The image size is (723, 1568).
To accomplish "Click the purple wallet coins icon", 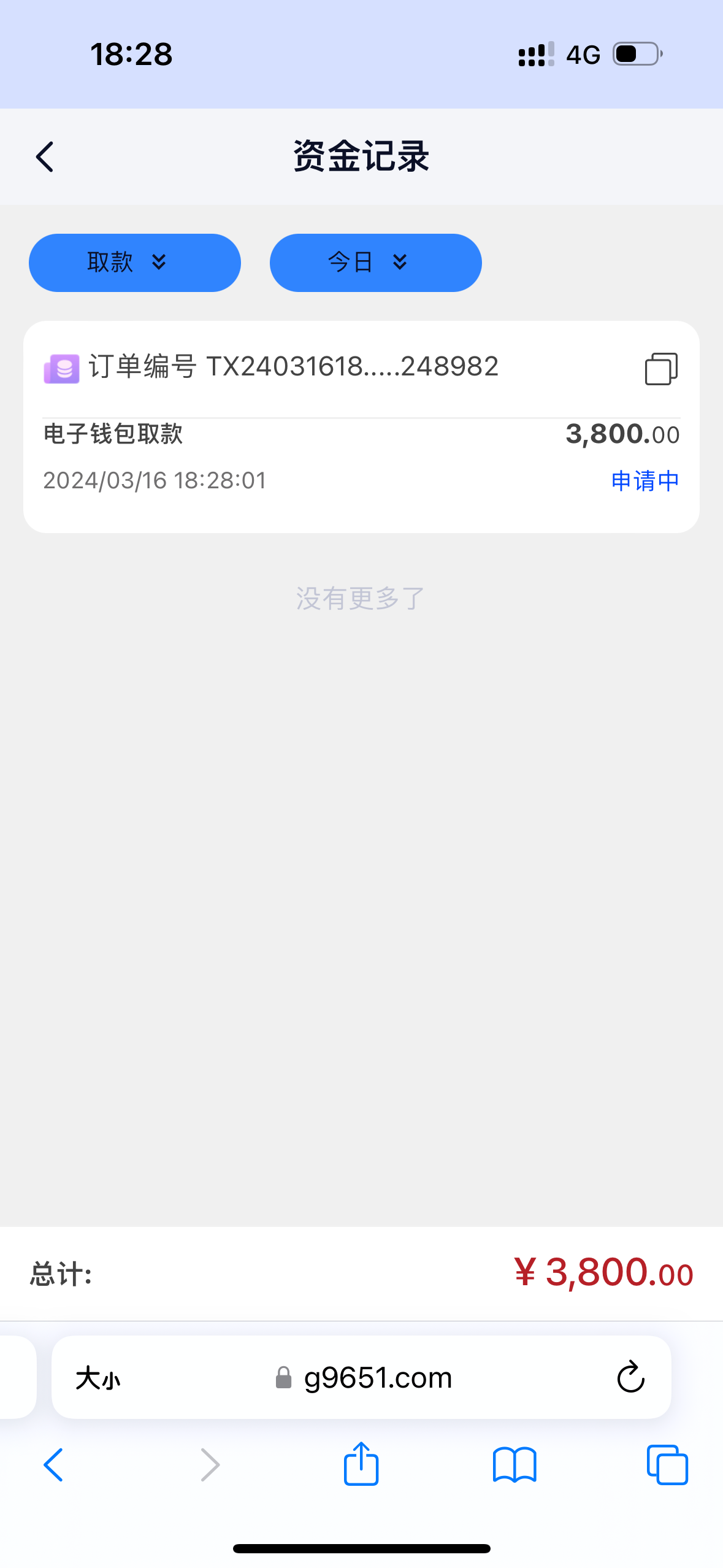I will [x=61, y=369].
